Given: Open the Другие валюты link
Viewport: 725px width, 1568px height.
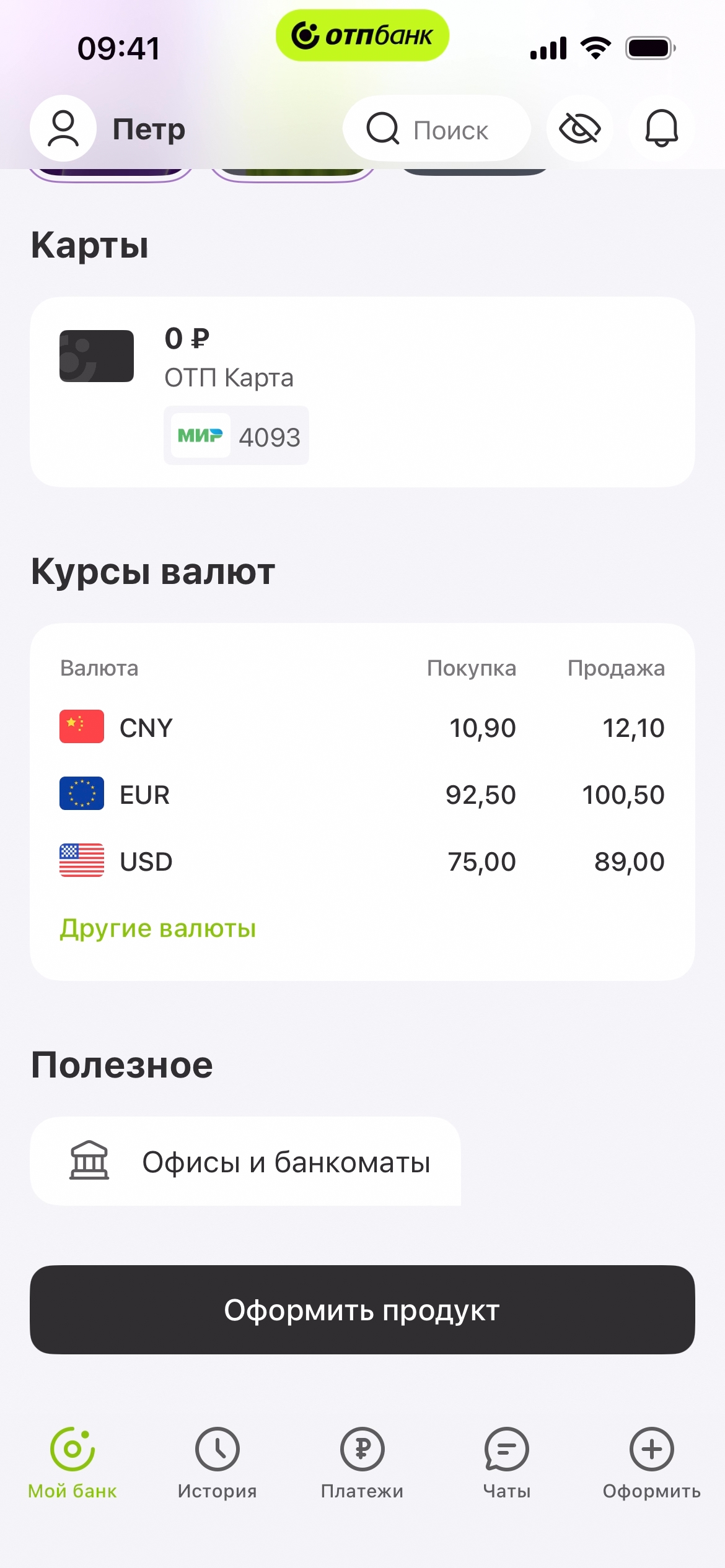Looking at the screenshot, I should click(x=158, y=928).
